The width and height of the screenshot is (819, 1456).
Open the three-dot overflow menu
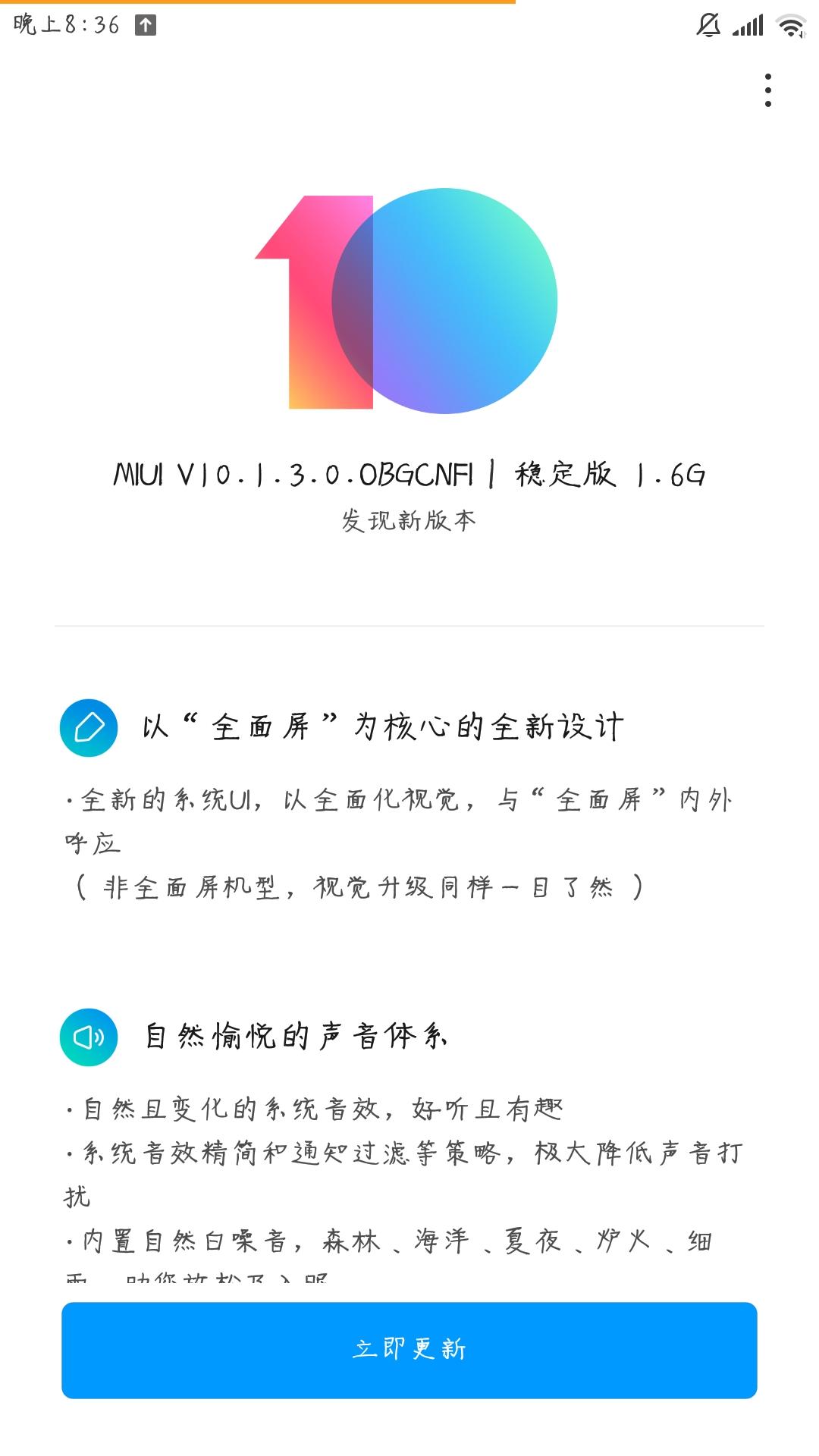point(768,90)
